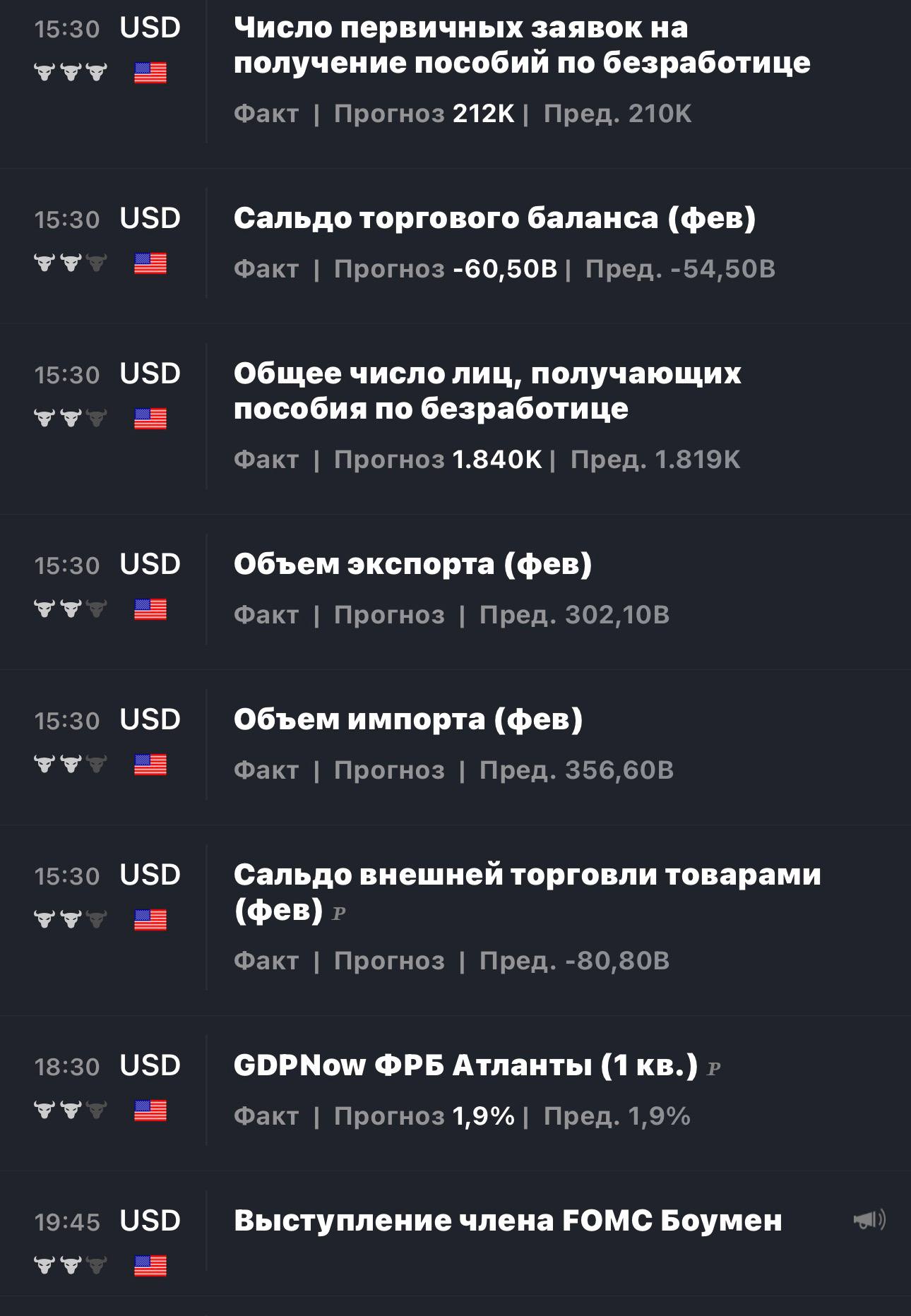View Объем импорта (фев) details
Image resolution: width=911 pixels, height=1316 pixels.
point(408,719)
